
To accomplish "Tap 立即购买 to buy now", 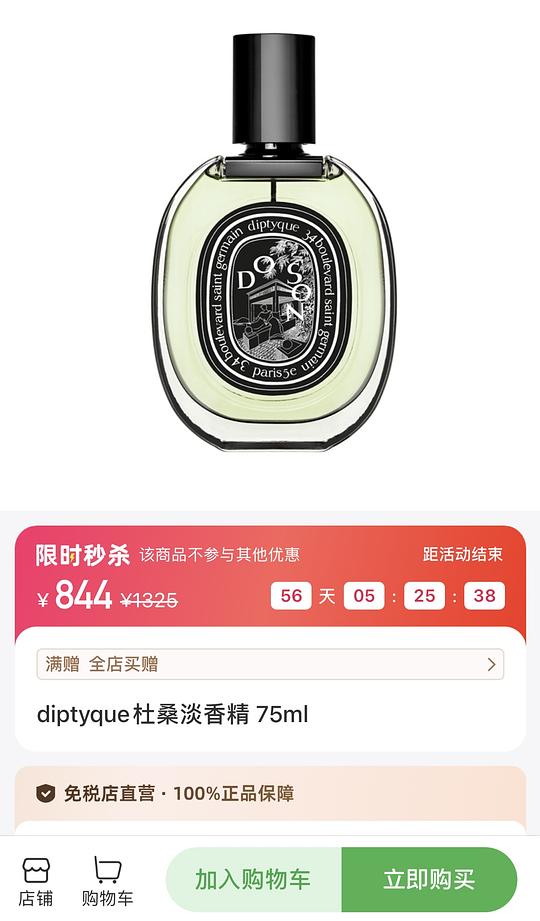I will tap(429, 879).
